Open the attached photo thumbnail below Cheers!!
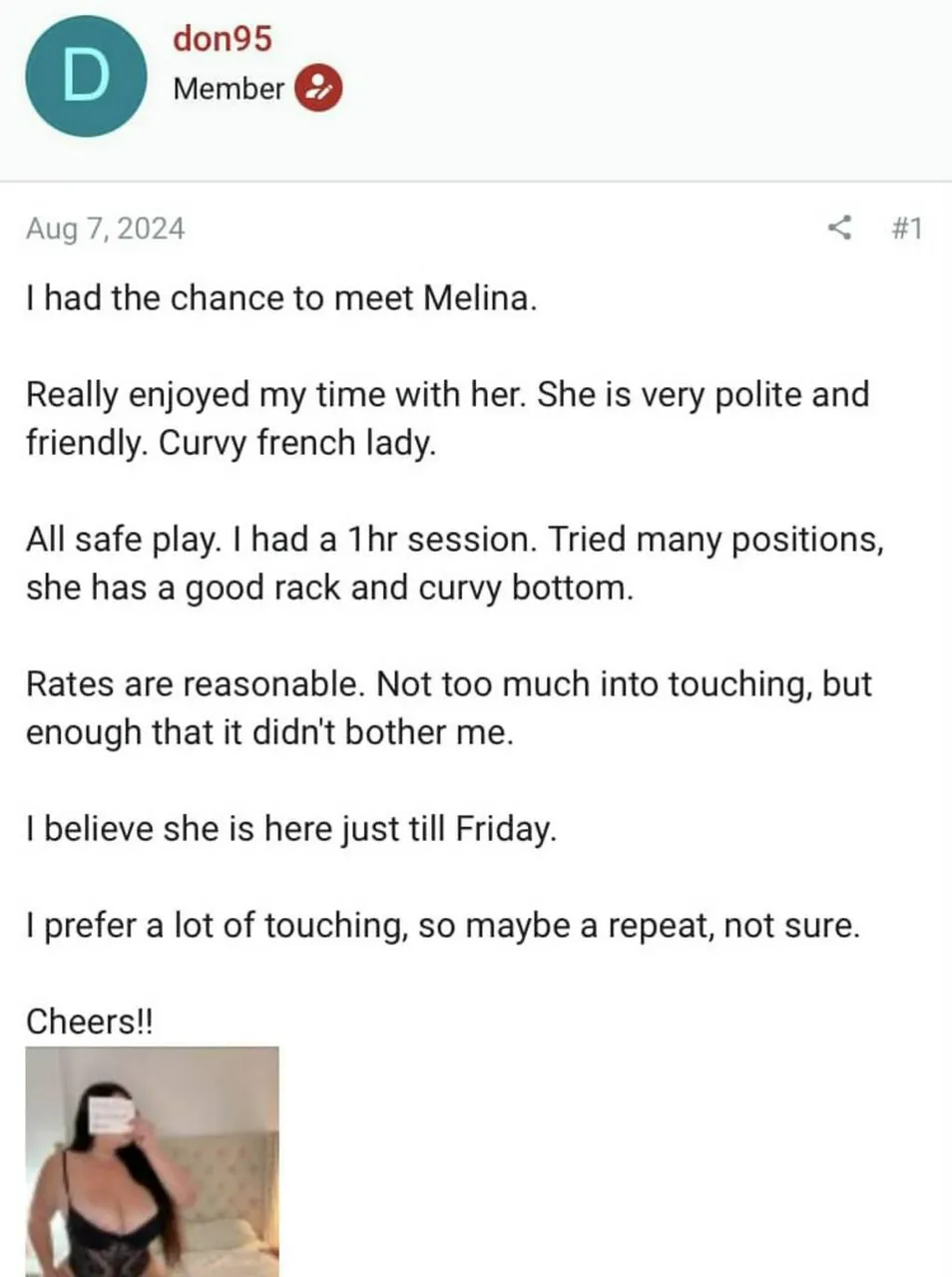The image size is (952, 1277). click(152, 1160)
